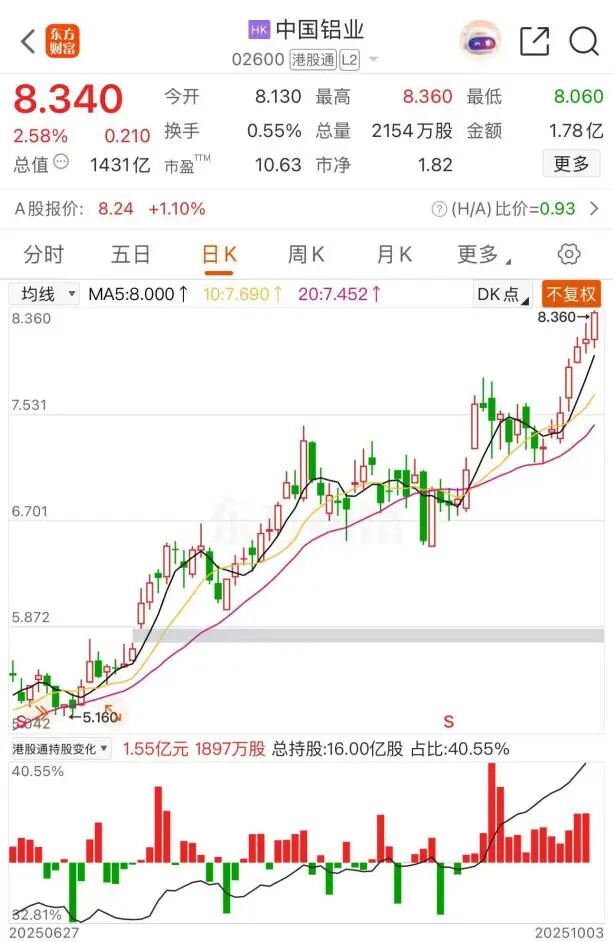The image size is (613, 942).
Task: Change the 不复权 adjustment setting
Action: coord(571,294)
